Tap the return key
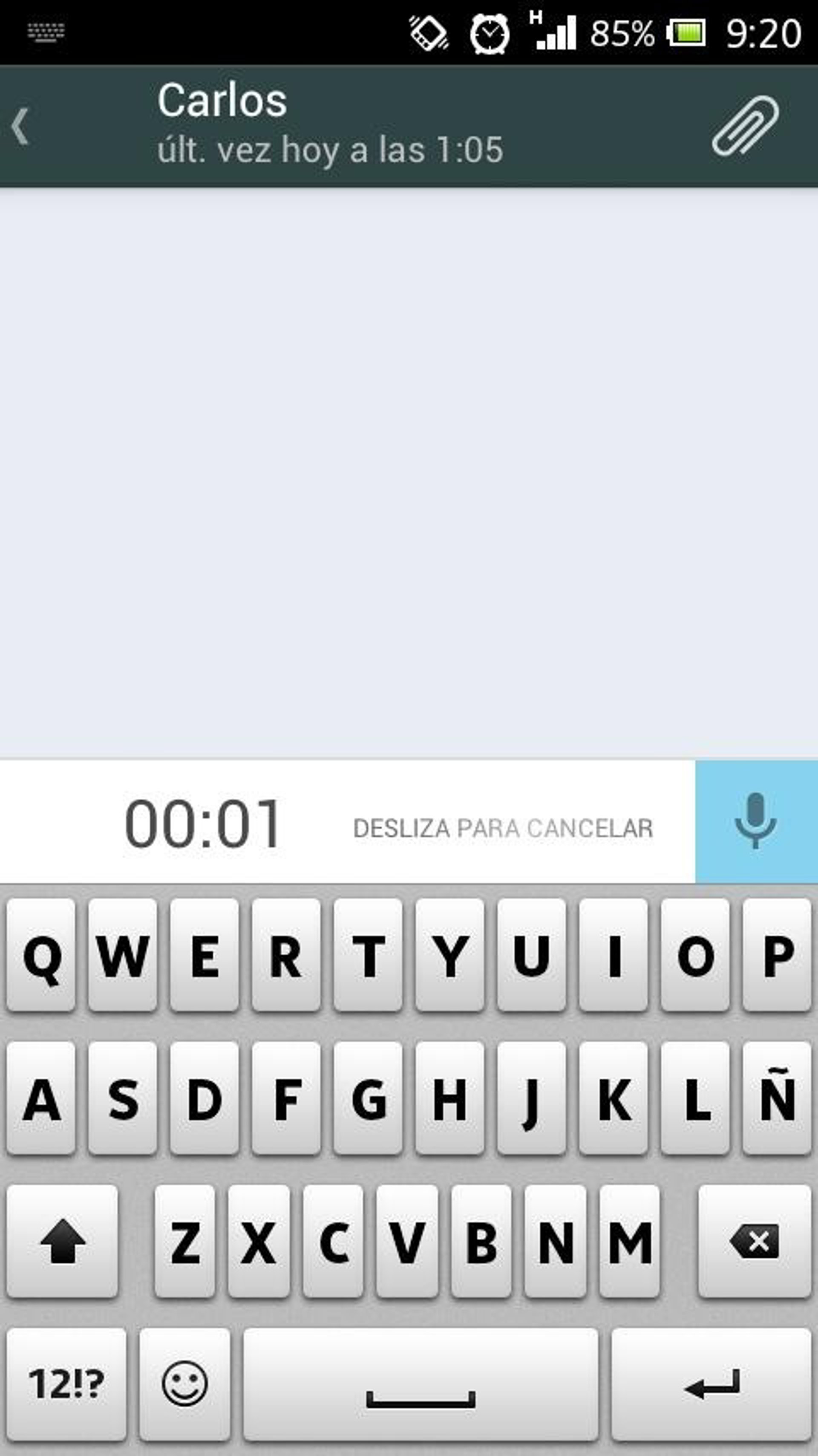 pos(711,1384)
